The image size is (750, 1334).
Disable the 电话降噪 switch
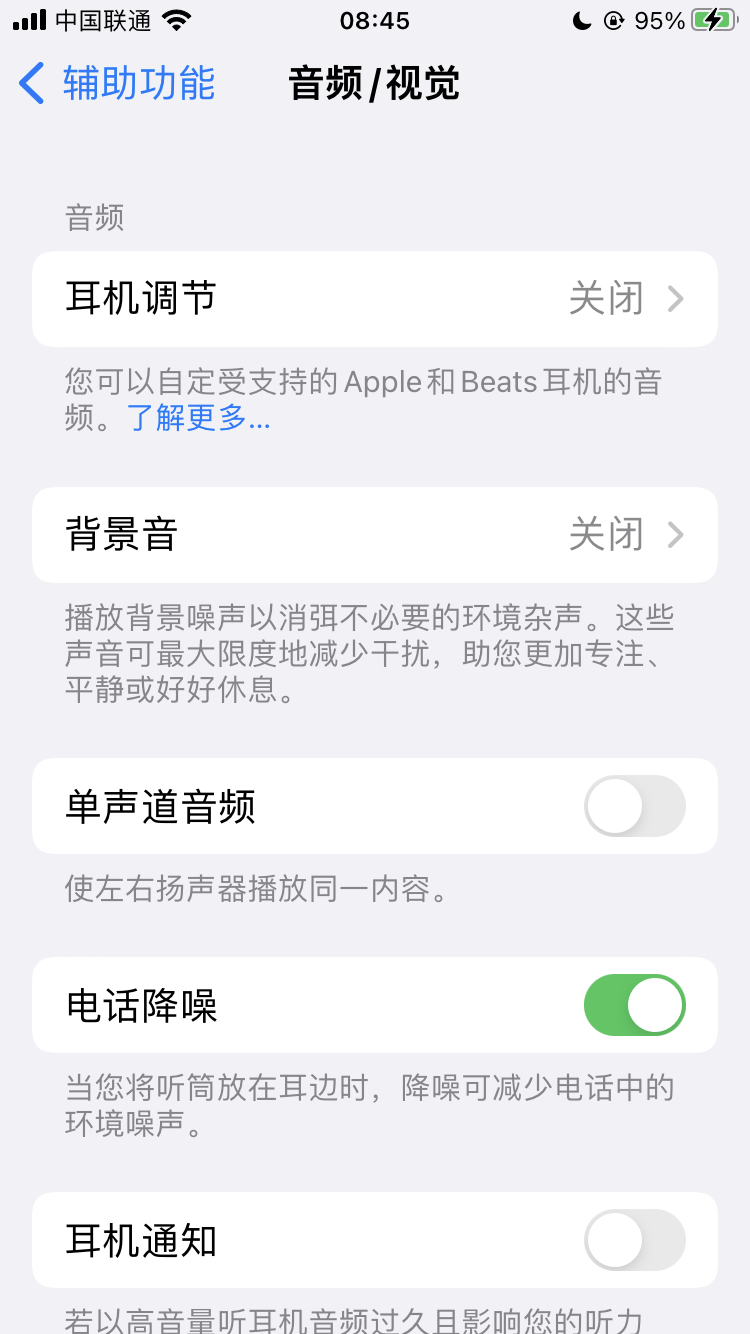634,1005
